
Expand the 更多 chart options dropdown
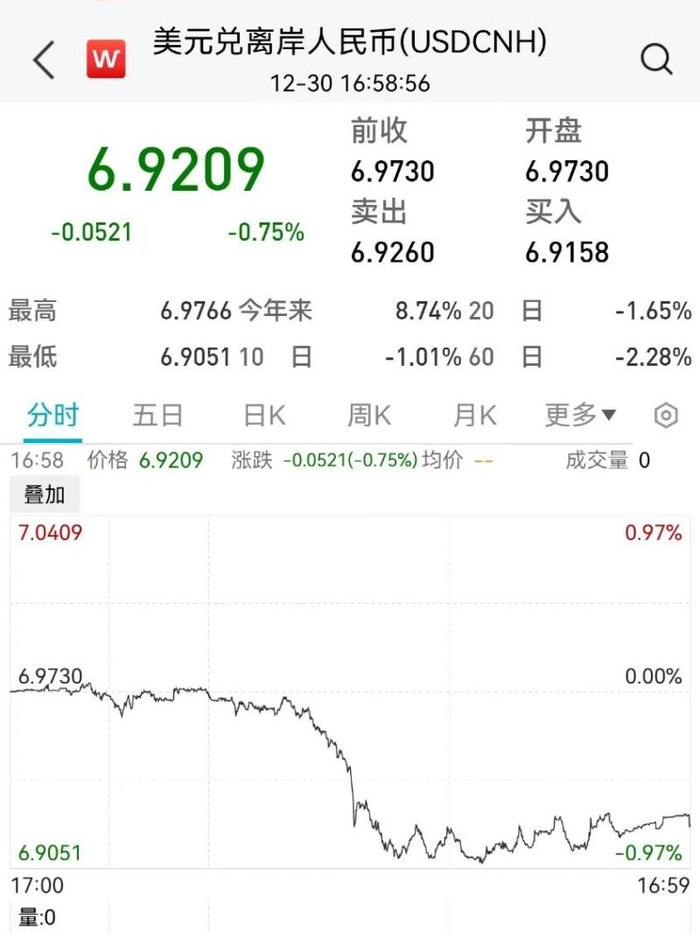(x=581, y=416)
